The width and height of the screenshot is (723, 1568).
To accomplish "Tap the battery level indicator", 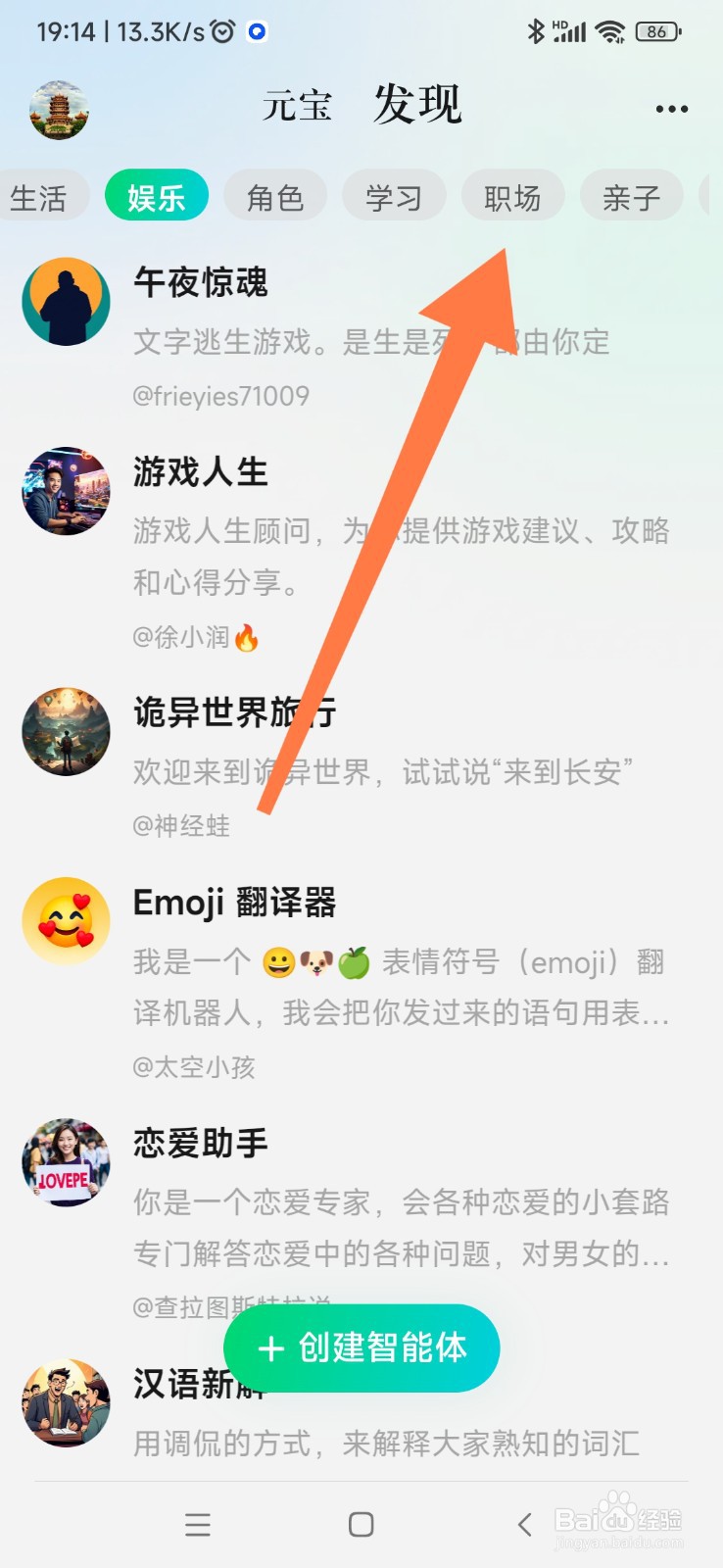I will point(657,30).
